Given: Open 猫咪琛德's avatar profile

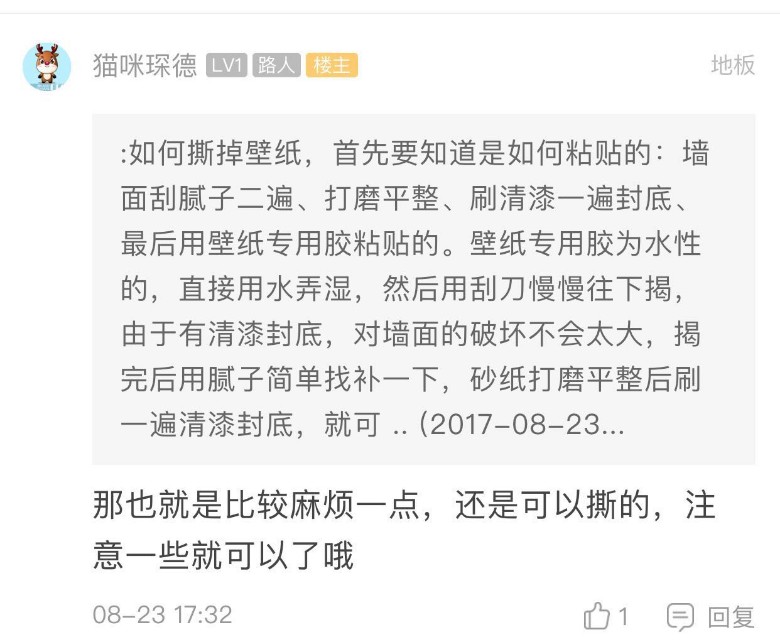Looking at the screenshot, I should tap(46, 68).
